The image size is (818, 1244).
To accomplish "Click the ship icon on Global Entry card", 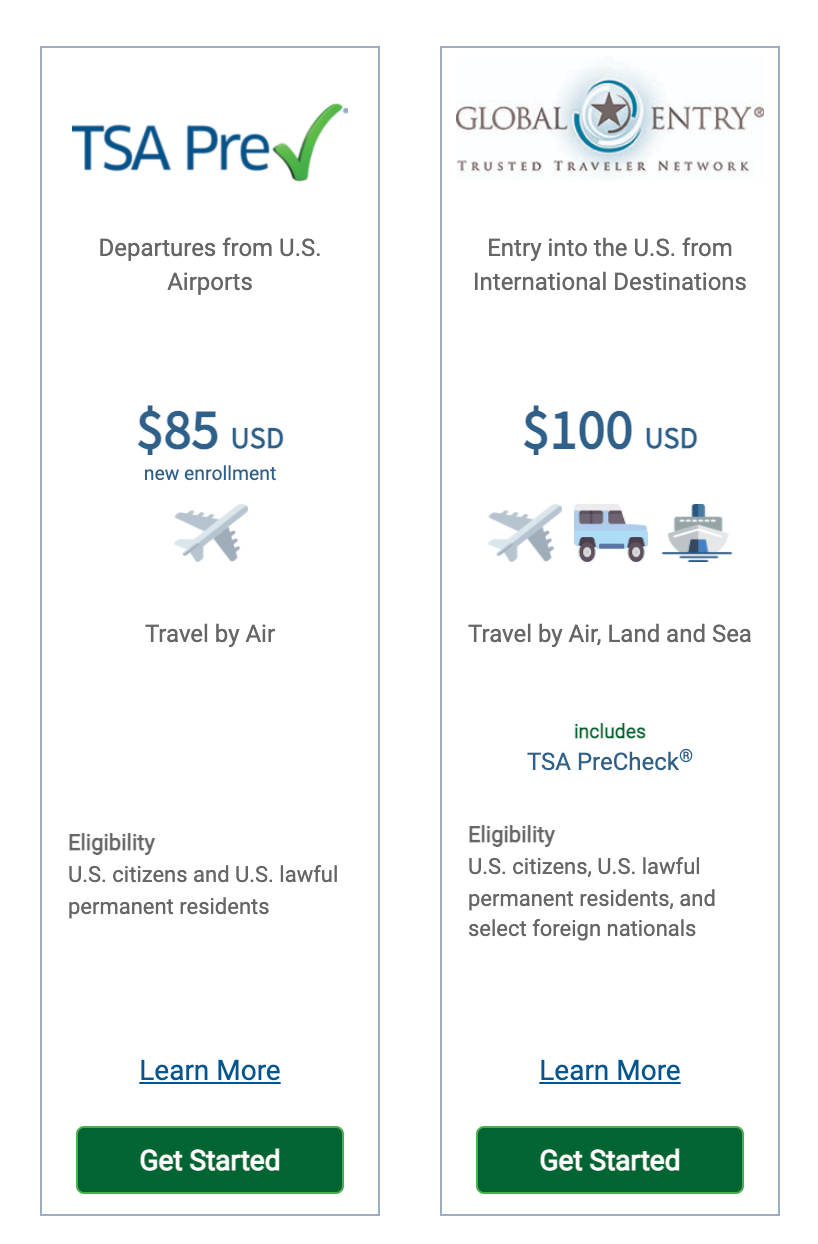I will (x=697, y=533).
